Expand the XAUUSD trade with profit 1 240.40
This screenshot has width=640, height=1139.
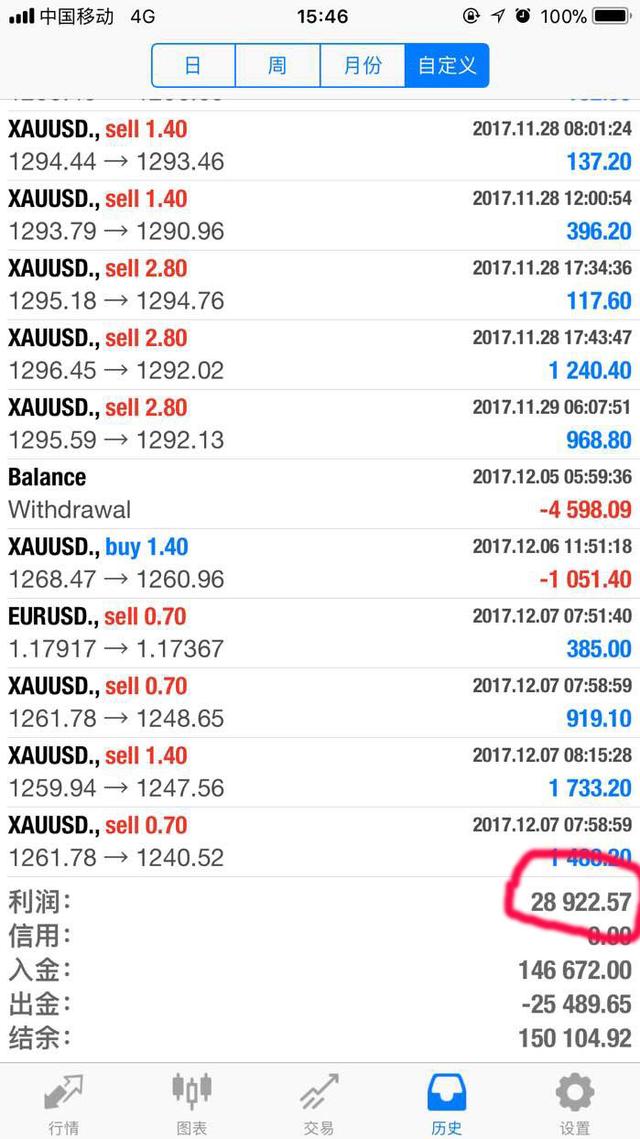[x=320, y=354]
